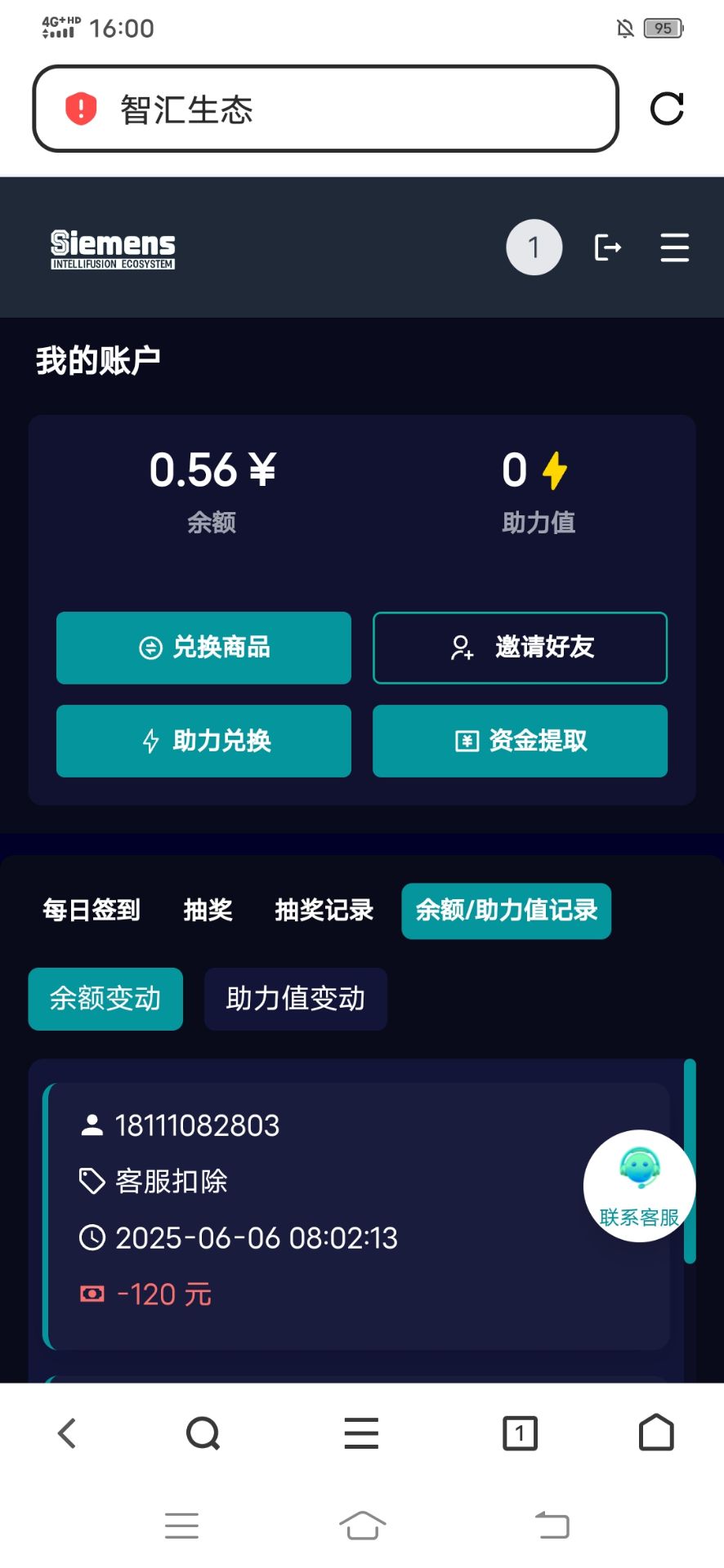Open the browser search icon in the bottom bar
This screenshot has width=724, height=1568.
pyautogui.click(x=203, y=1433)
